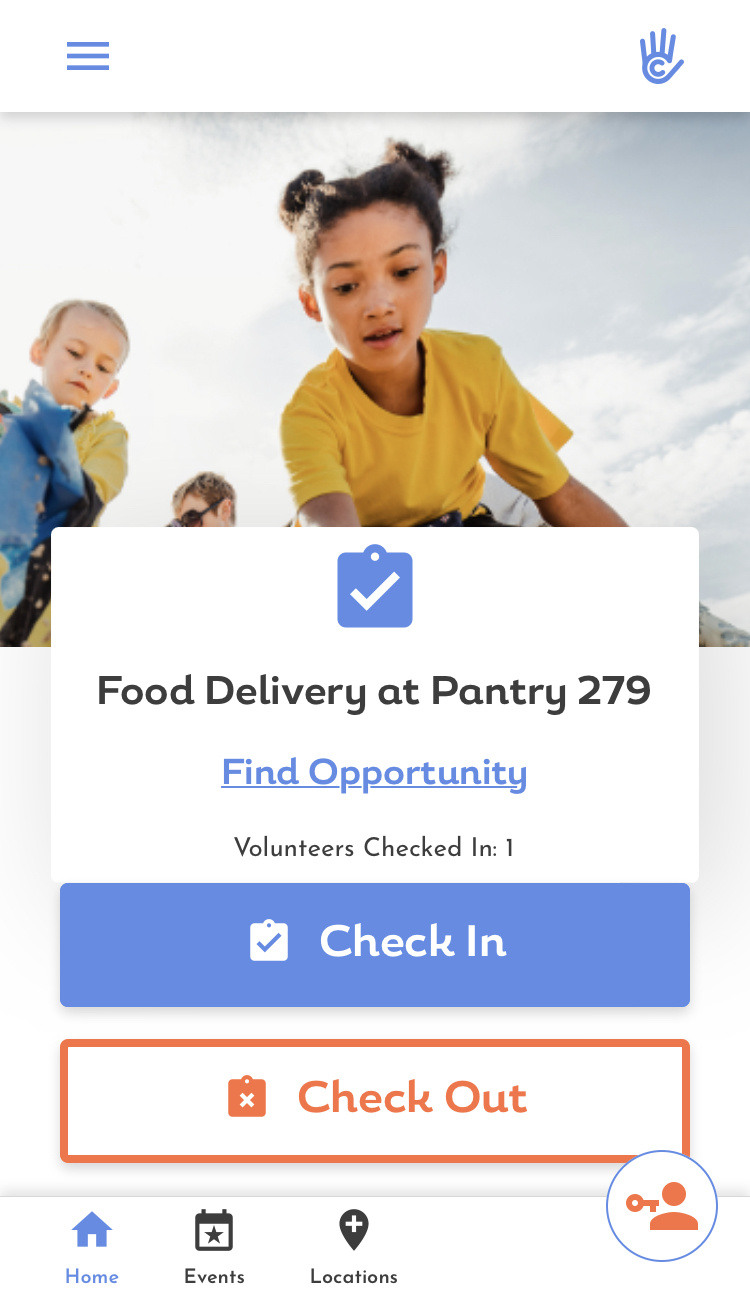750x1294 pixels.
Task: Select the orange Check Out button
Action: coord(375,1100)
